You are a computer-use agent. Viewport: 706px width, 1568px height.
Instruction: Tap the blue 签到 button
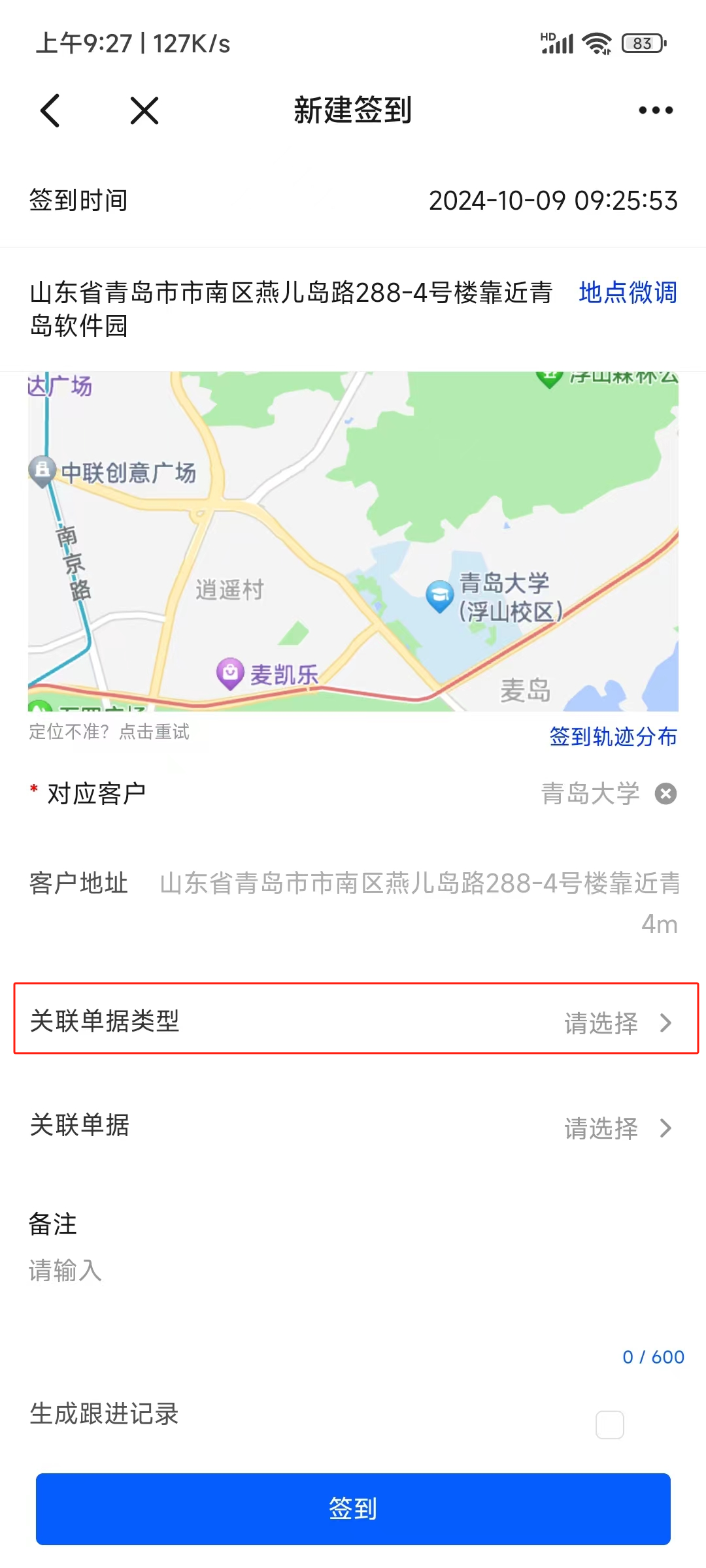point(353,1509)
